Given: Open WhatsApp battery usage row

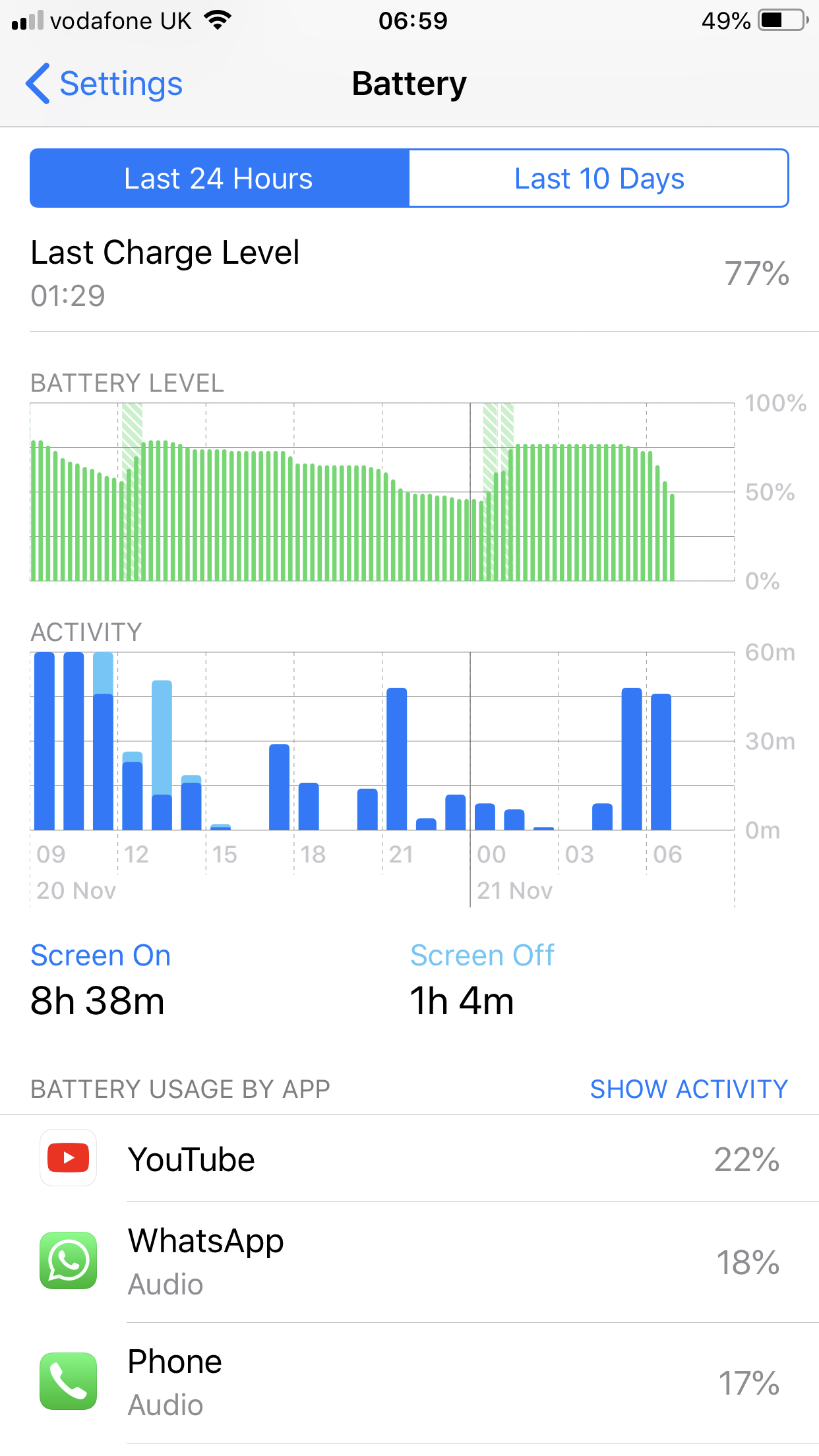Looking at the screenshot, I should pos(409,1262).
